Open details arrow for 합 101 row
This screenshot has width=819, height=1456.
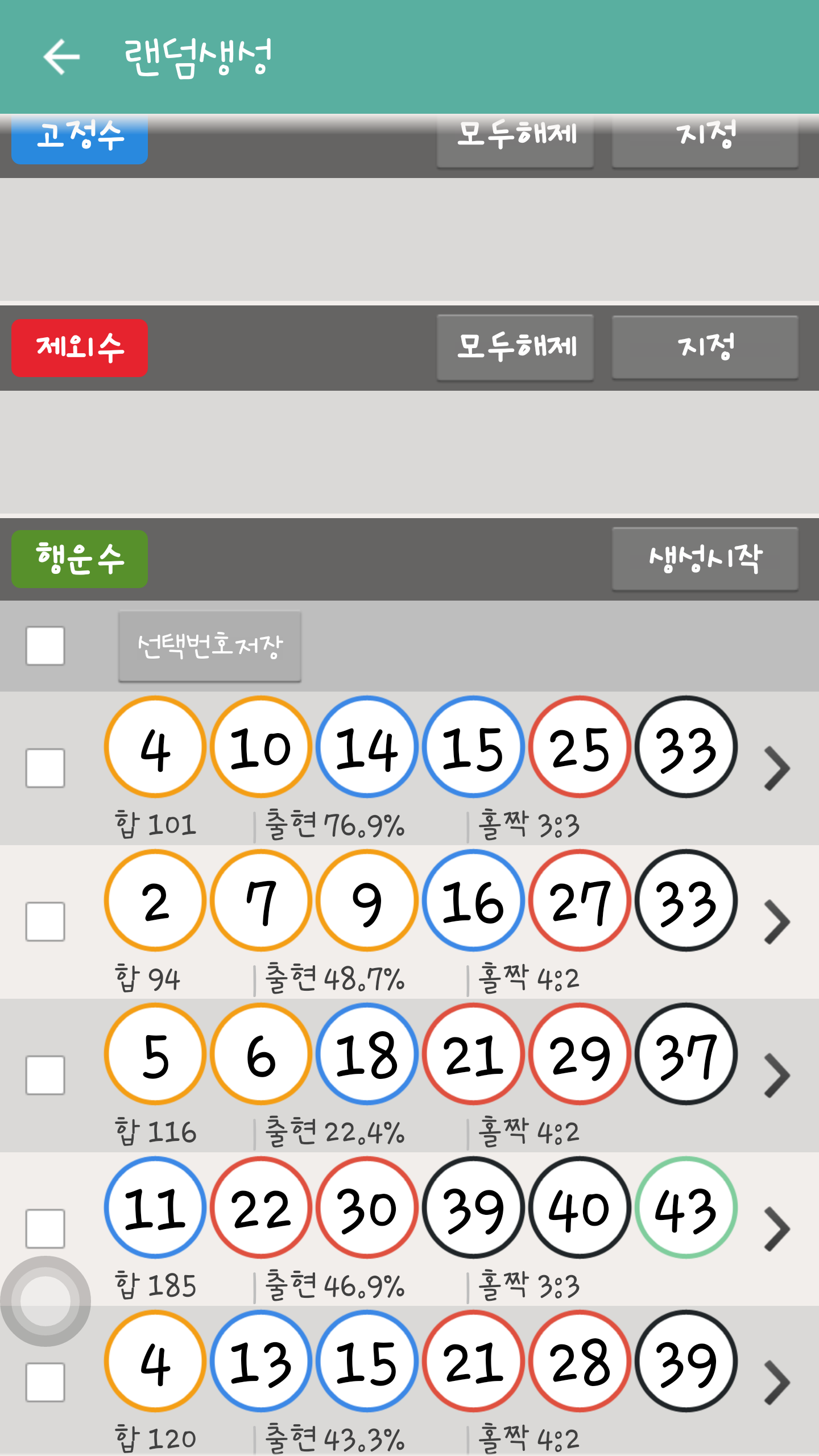pyautogui.click(x=777, y=768)
